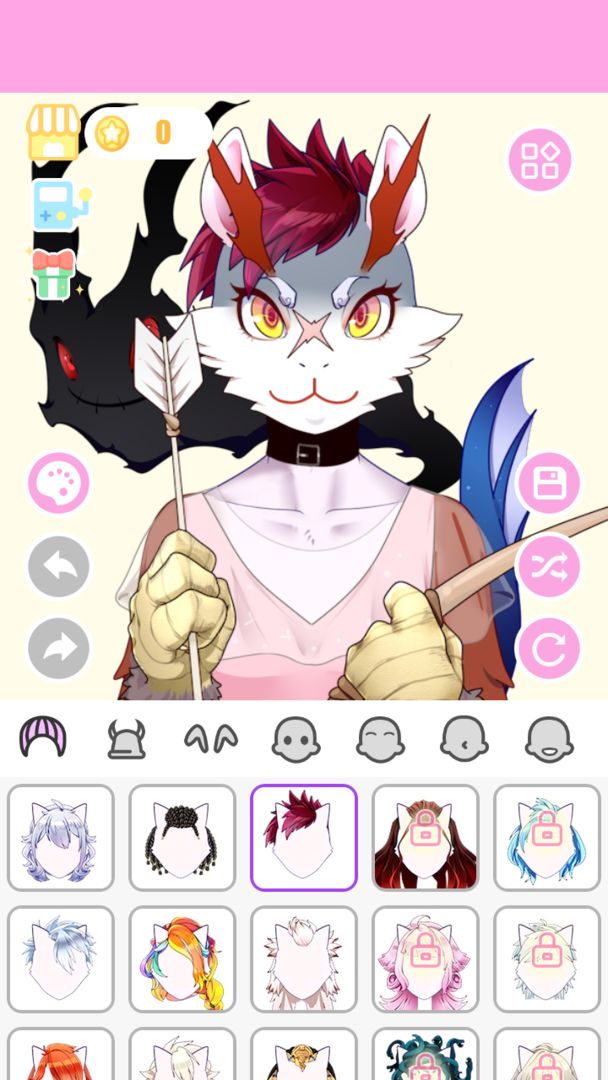Select the locked pink hairstyle
This screenshot has height=1080, width=608.
click(425, 960)
